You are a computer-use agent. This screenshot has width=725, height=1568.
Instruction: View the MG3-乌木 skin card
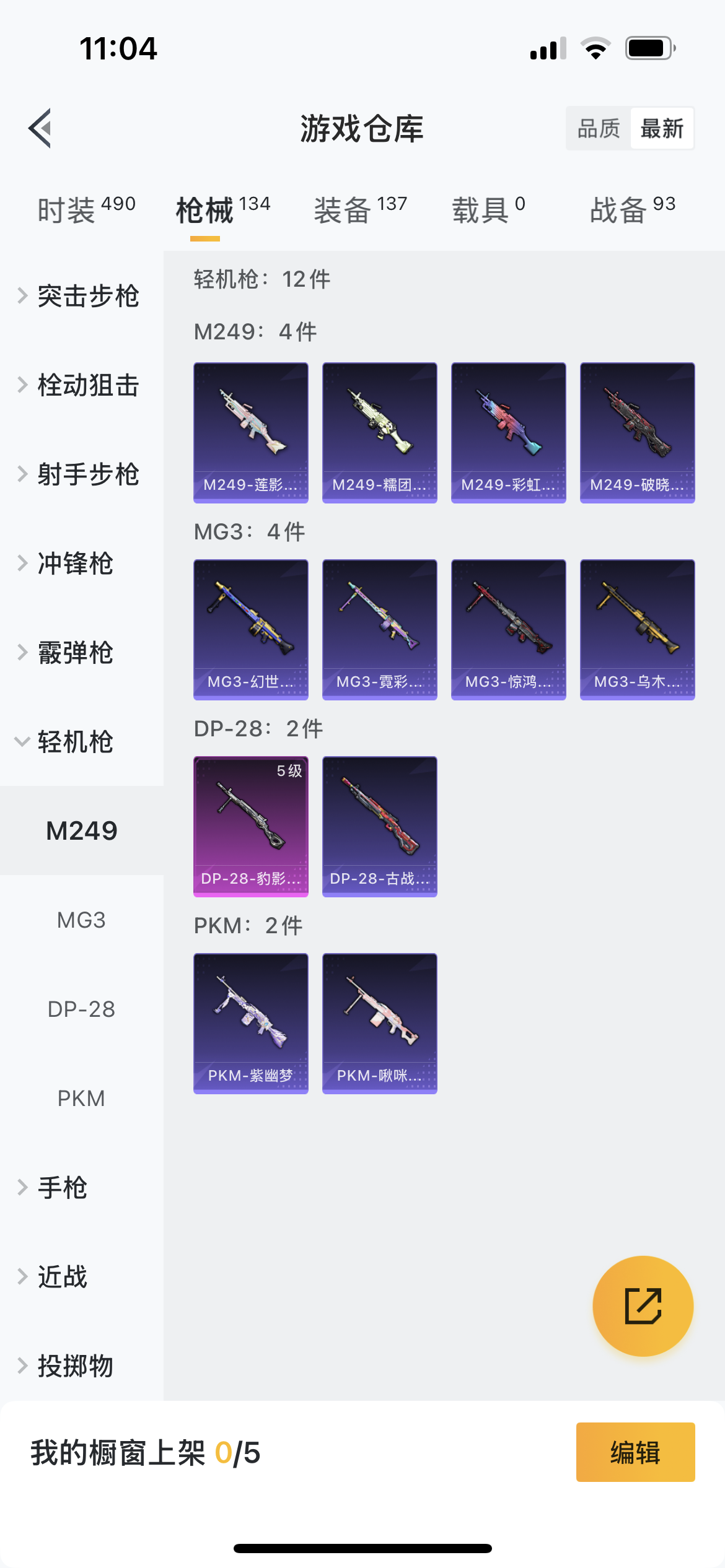click(638, 629)
